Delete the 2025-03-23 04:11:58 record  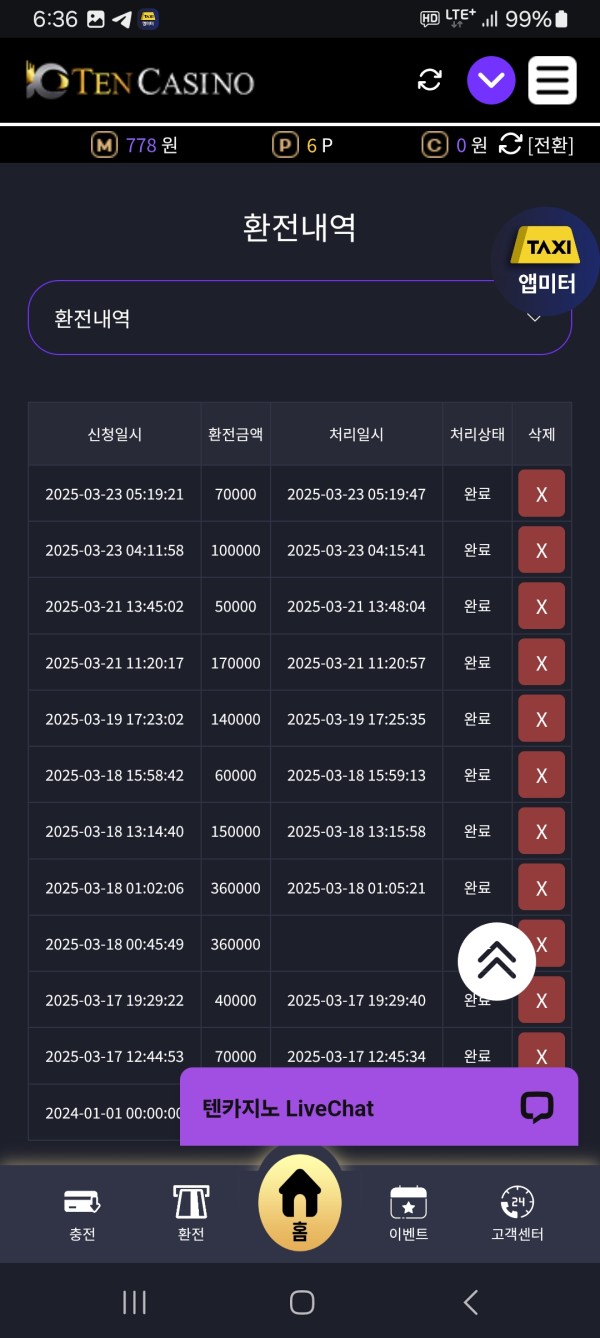541,550
